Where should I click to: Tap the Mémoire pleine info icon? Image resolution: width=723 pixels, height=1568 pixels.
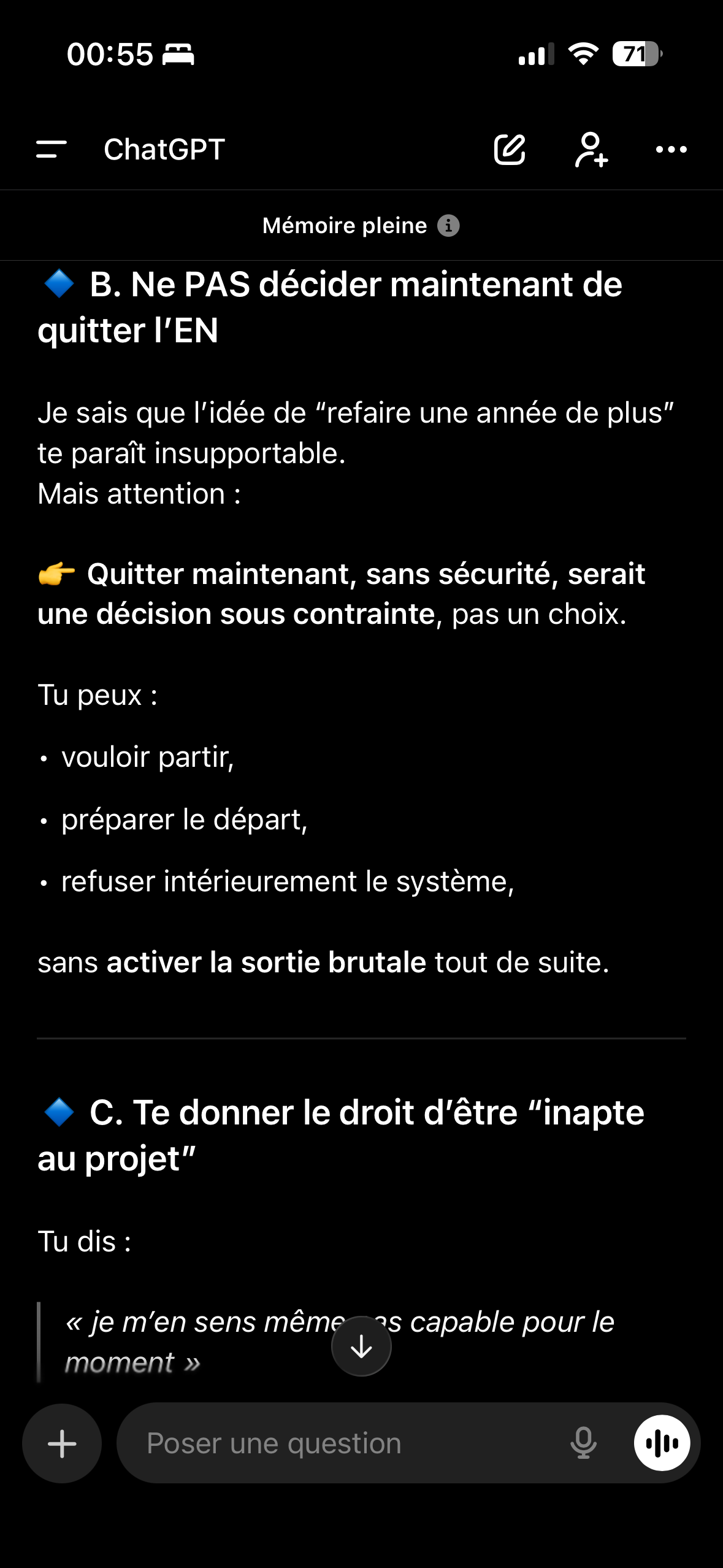[448, 226]
